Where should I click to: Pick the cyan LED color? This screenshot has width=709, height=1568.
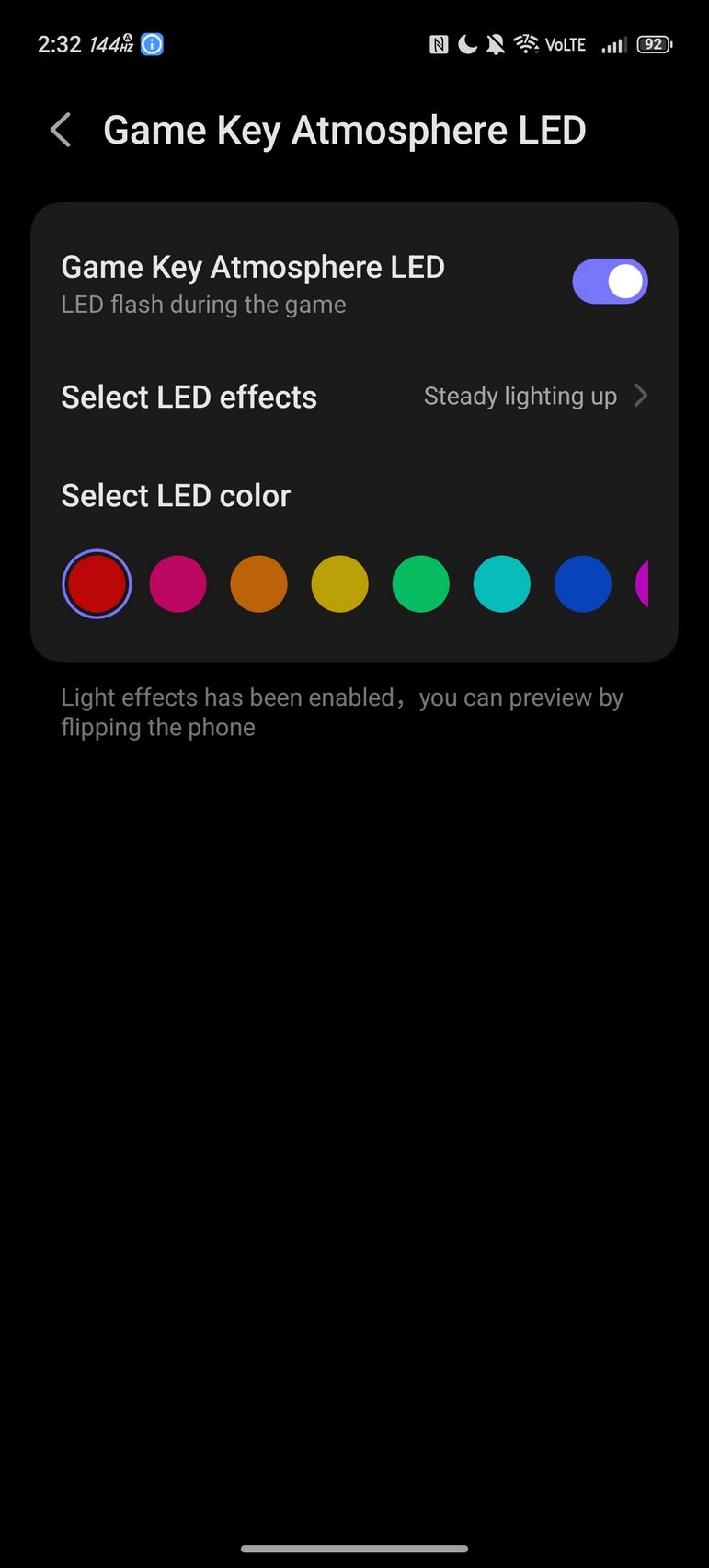pos(501,583)
